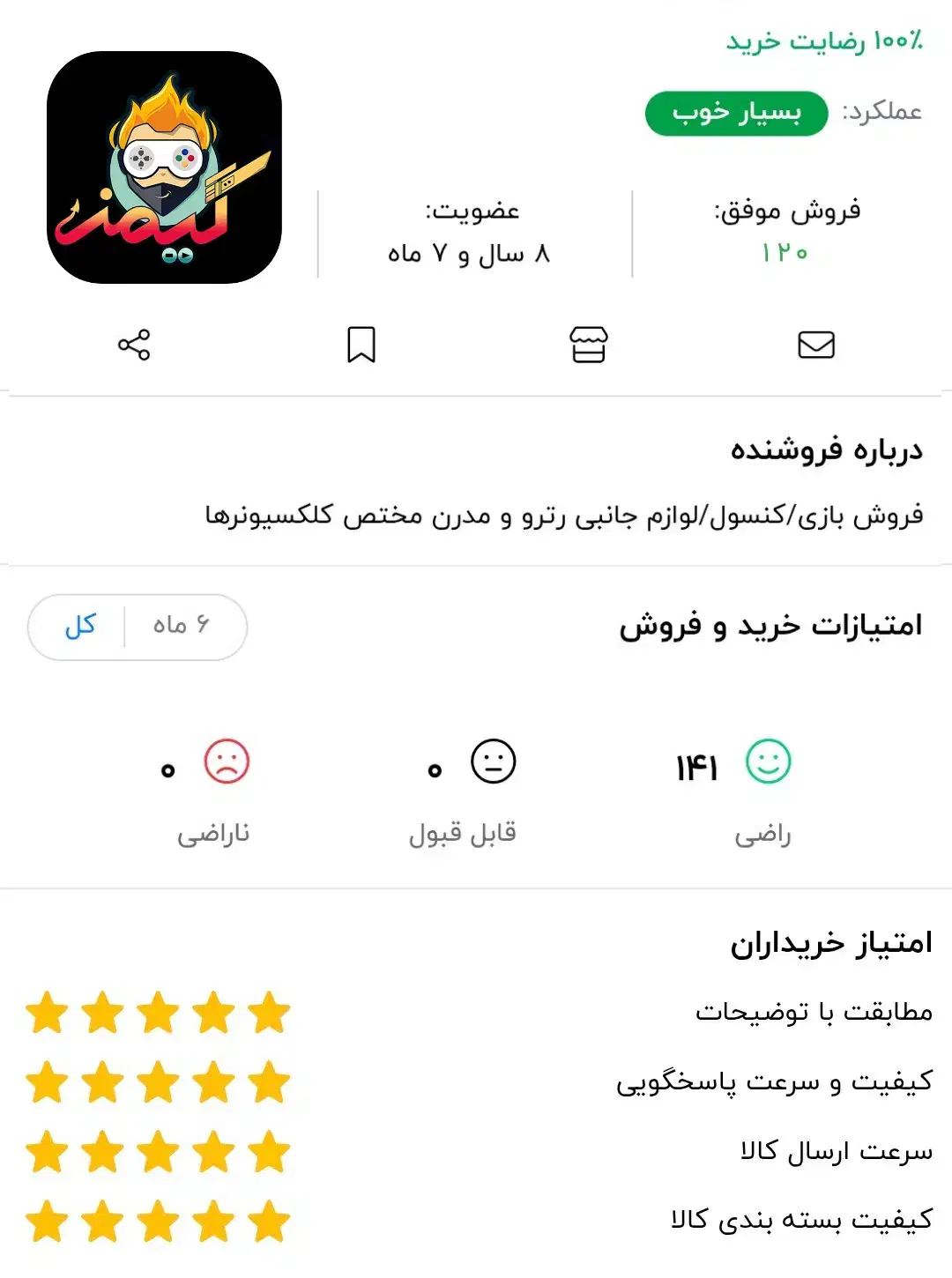952x1278 pixels.
Task: Send a message to the seller
Action: (815, 345)
